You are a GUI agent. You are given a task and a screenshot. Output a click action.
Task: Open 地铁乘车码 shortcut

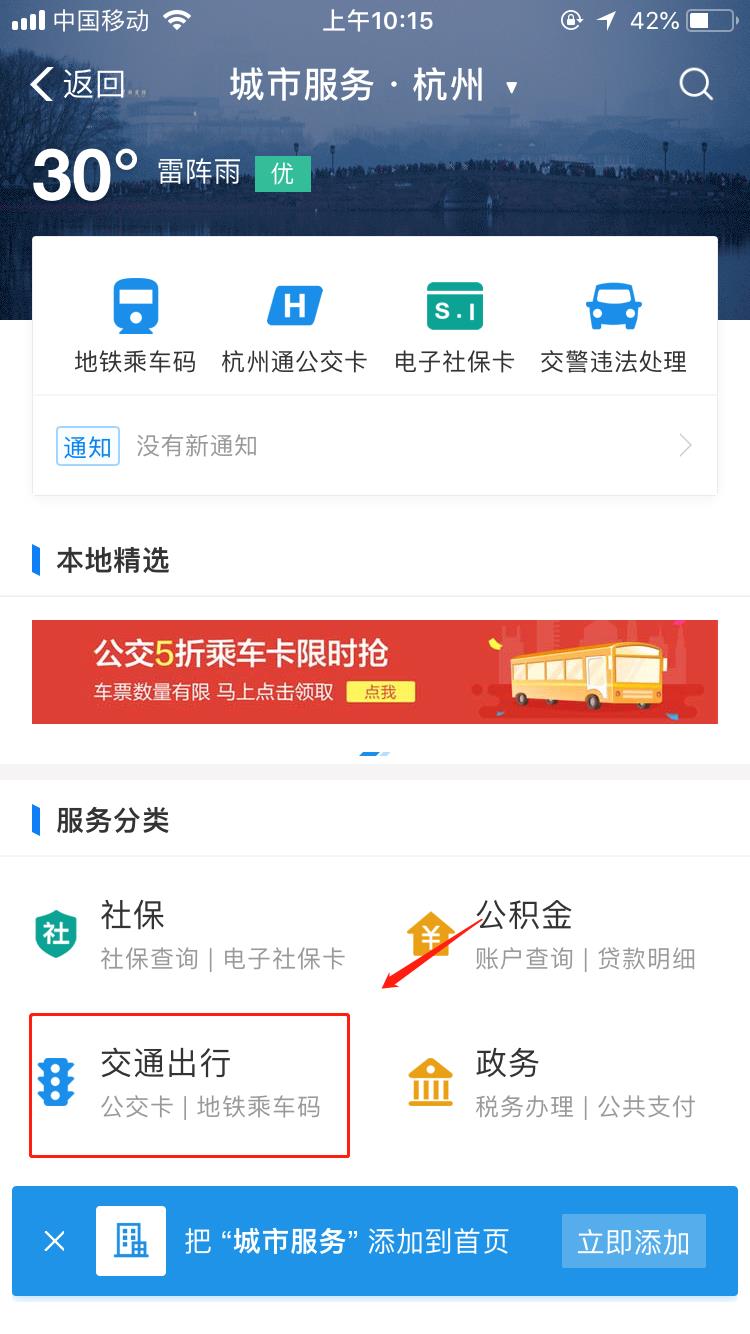(135, 327)
